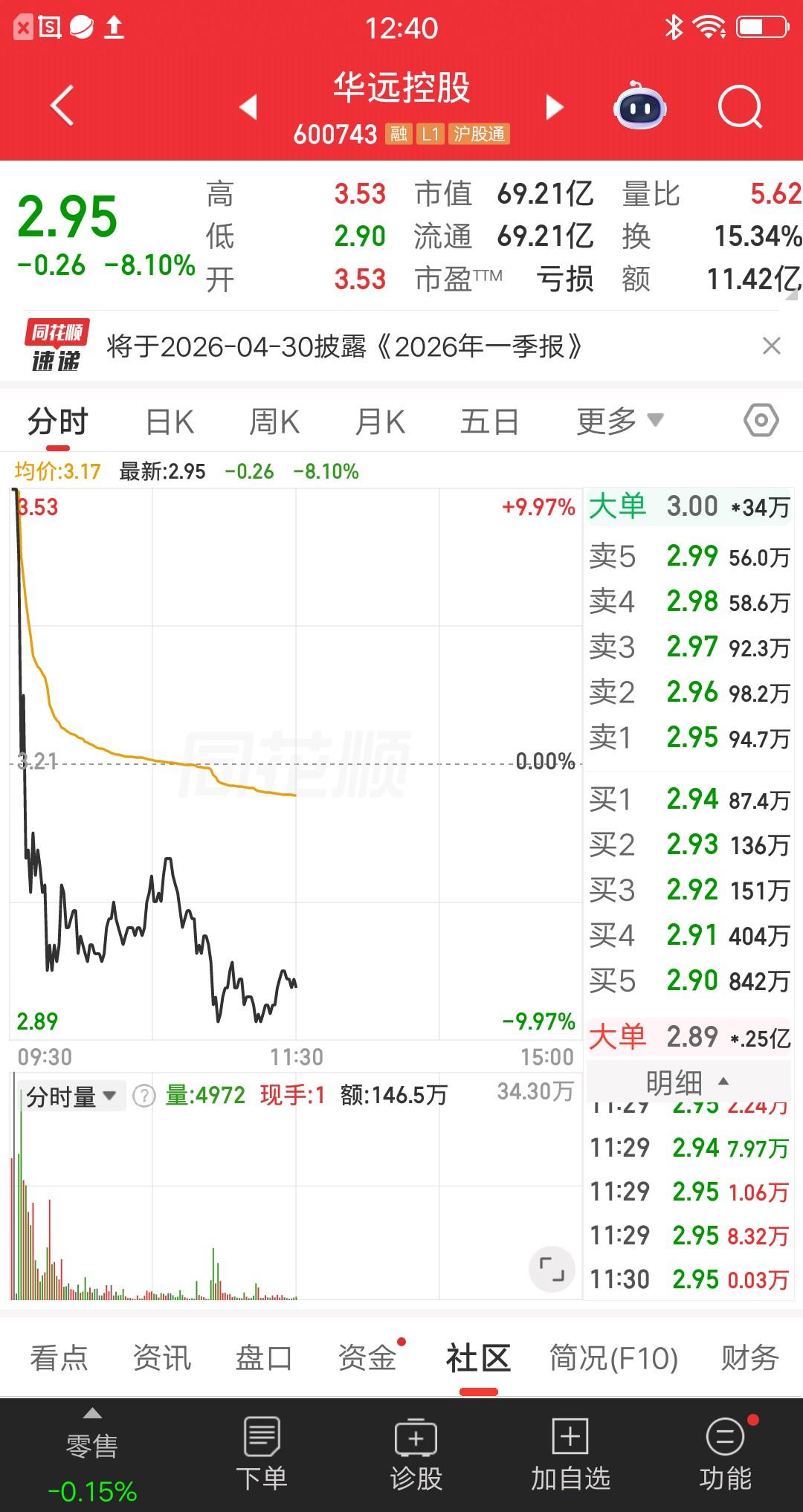Collapse the 明细 trade detail list
Screen dimensions: 803x1512
689,1084
